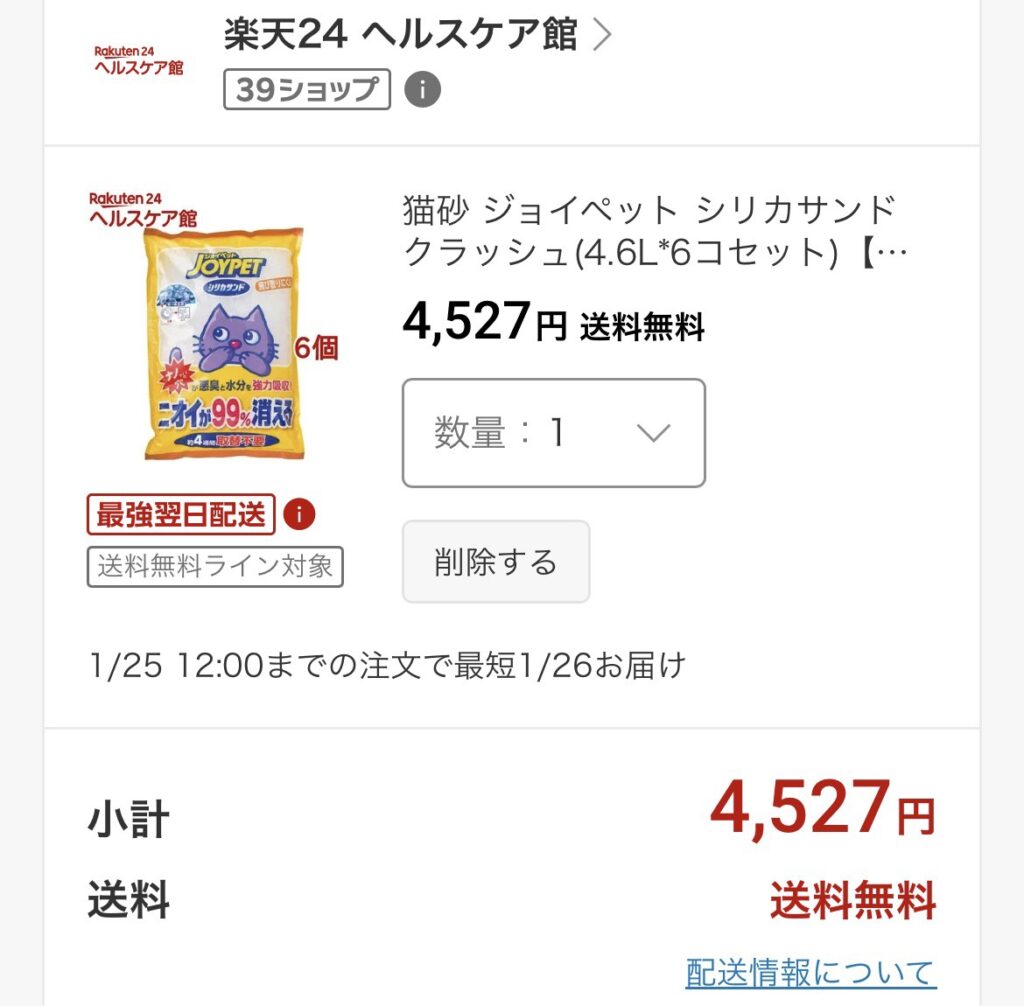Show info about 39ショップ
This screenshot has width=1024, height=1006.
(x=422, y=90)
